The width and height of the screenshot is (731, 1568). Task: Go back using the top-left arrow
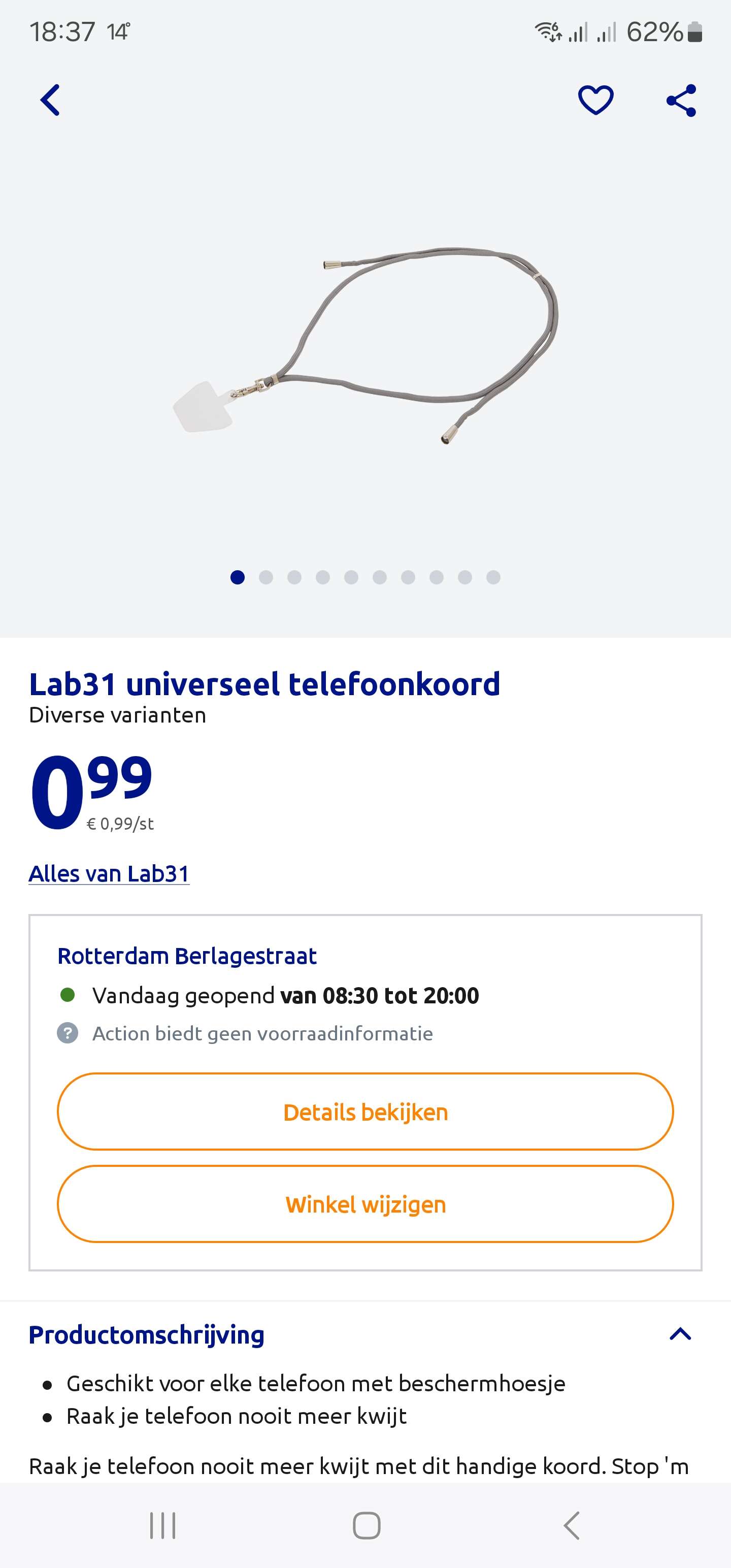[x=50, y=101]
